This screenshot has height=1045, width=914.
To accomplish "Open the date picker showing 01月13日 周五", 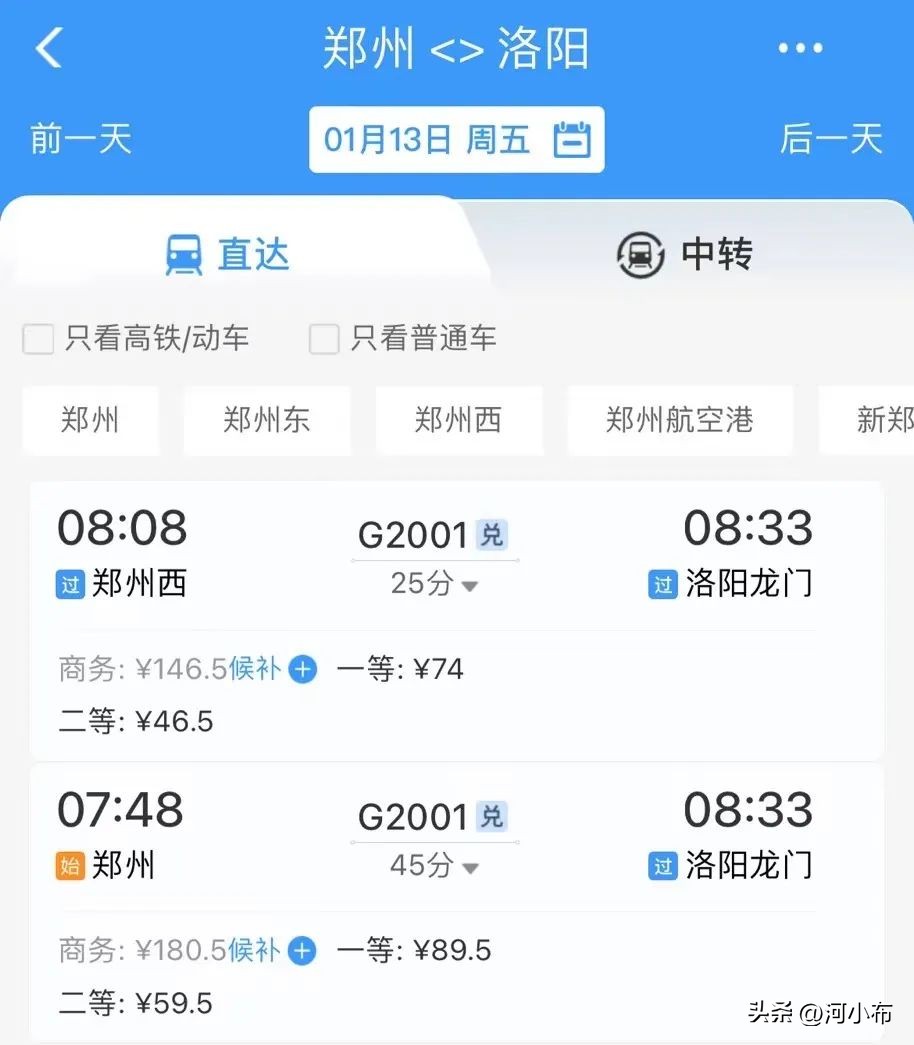I will click(440, 140).
